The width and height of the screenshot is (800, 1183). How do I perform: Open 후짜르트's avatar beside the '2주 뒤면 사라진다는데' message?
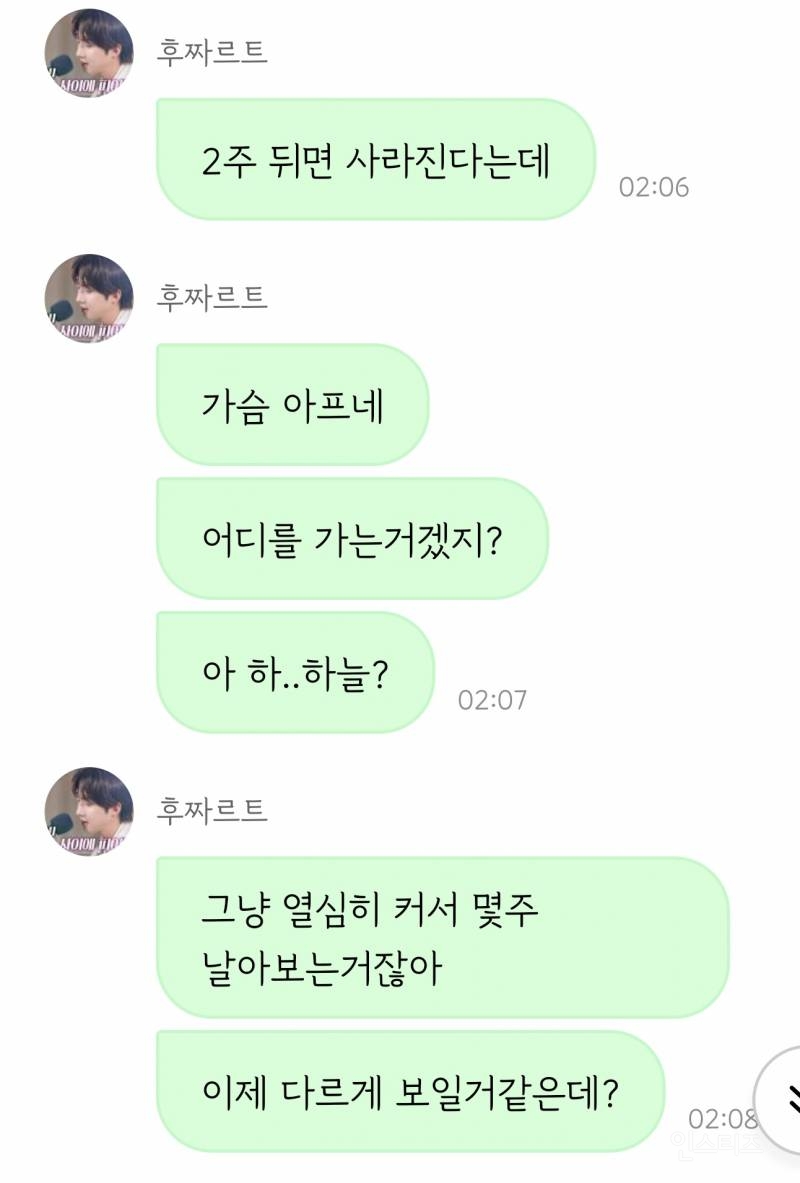tap(89, 54)
